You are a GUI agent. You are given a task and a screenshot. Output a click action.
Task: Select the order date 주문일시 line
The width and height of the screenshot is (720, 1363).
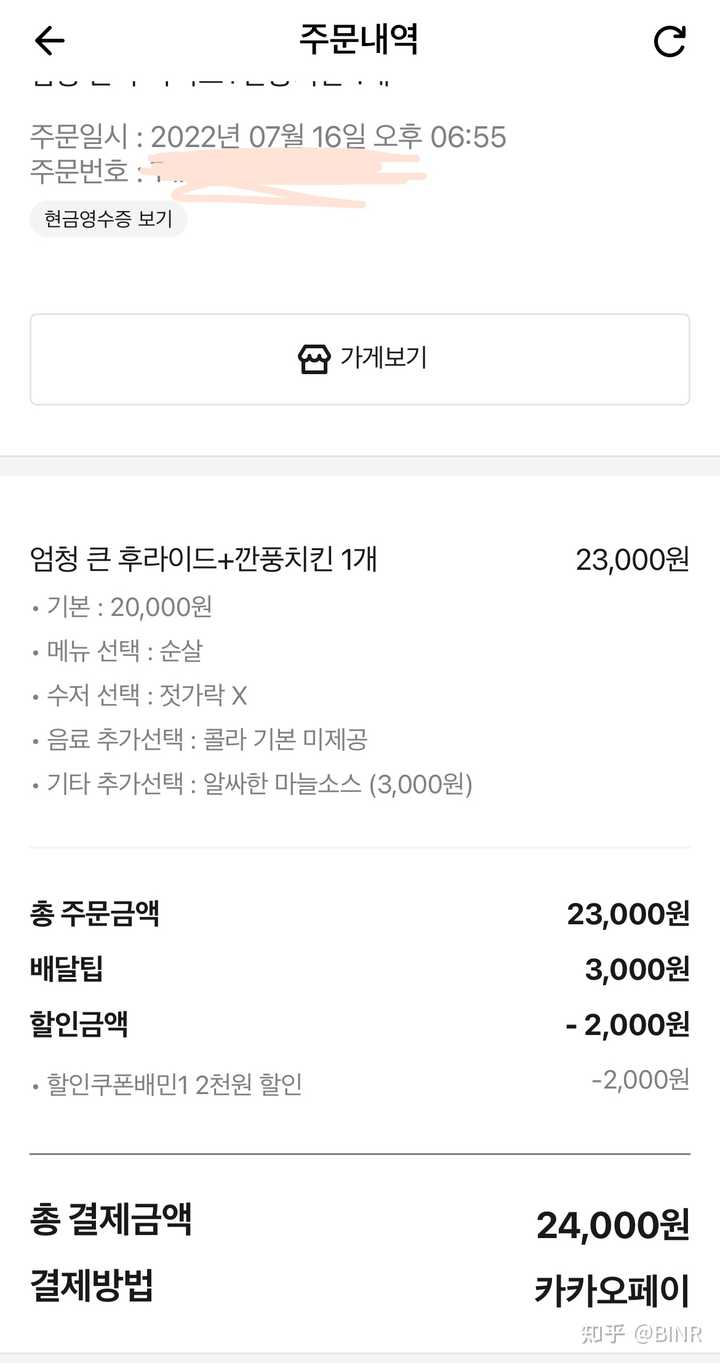[268, 137]
